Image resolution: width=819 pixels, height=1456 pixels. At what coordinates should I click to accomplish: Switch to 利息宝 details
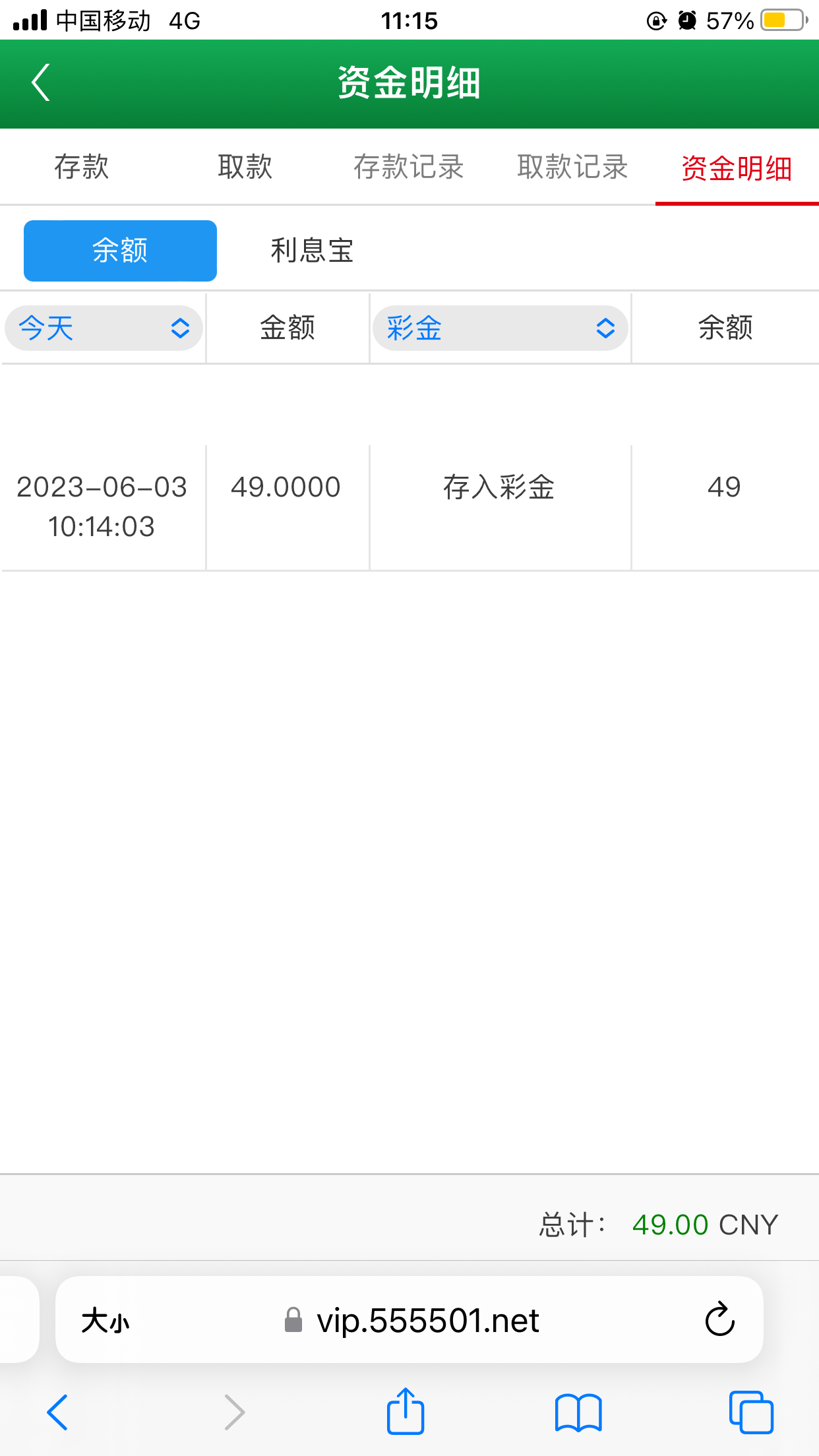[x=312, y=251]
